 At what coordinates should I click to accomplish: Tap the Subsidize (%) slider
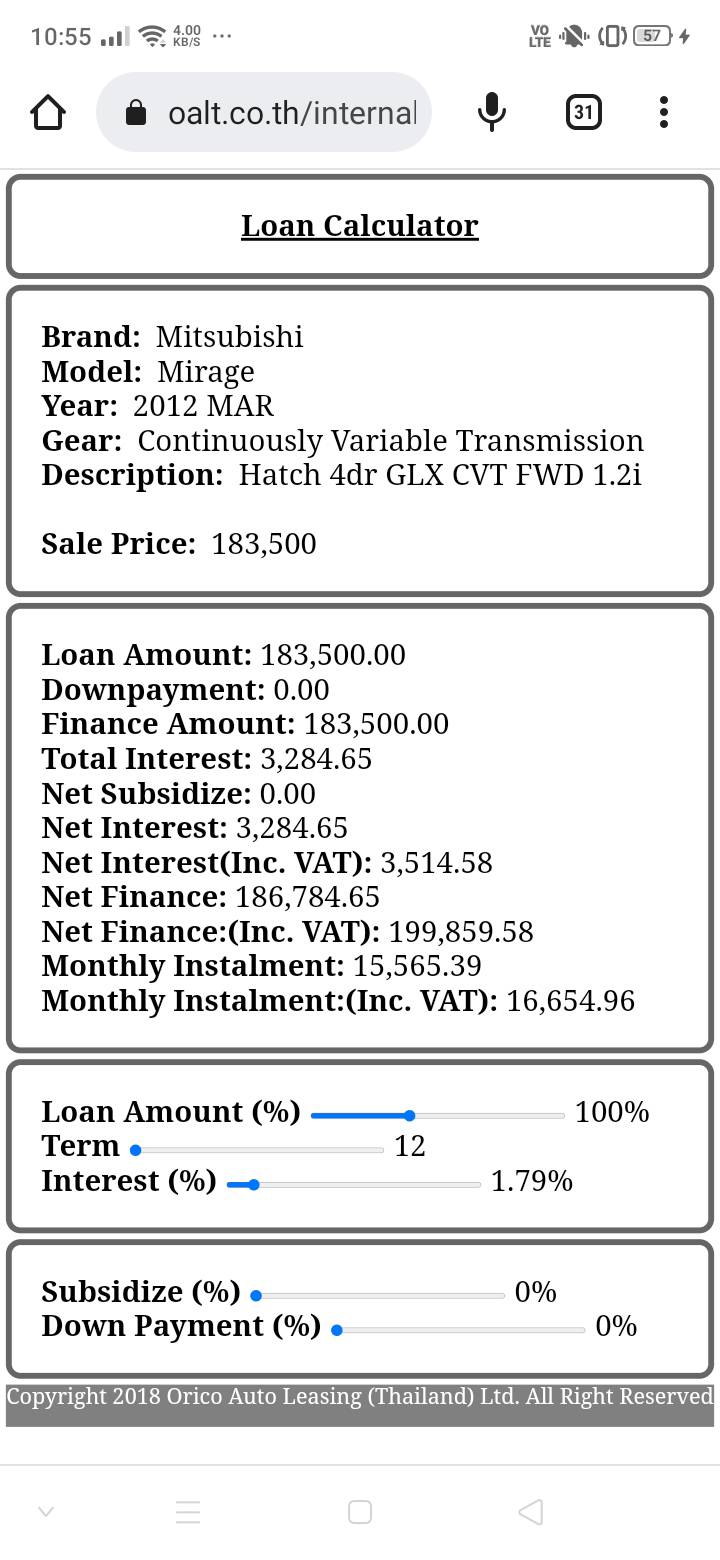click(378, 1295)
